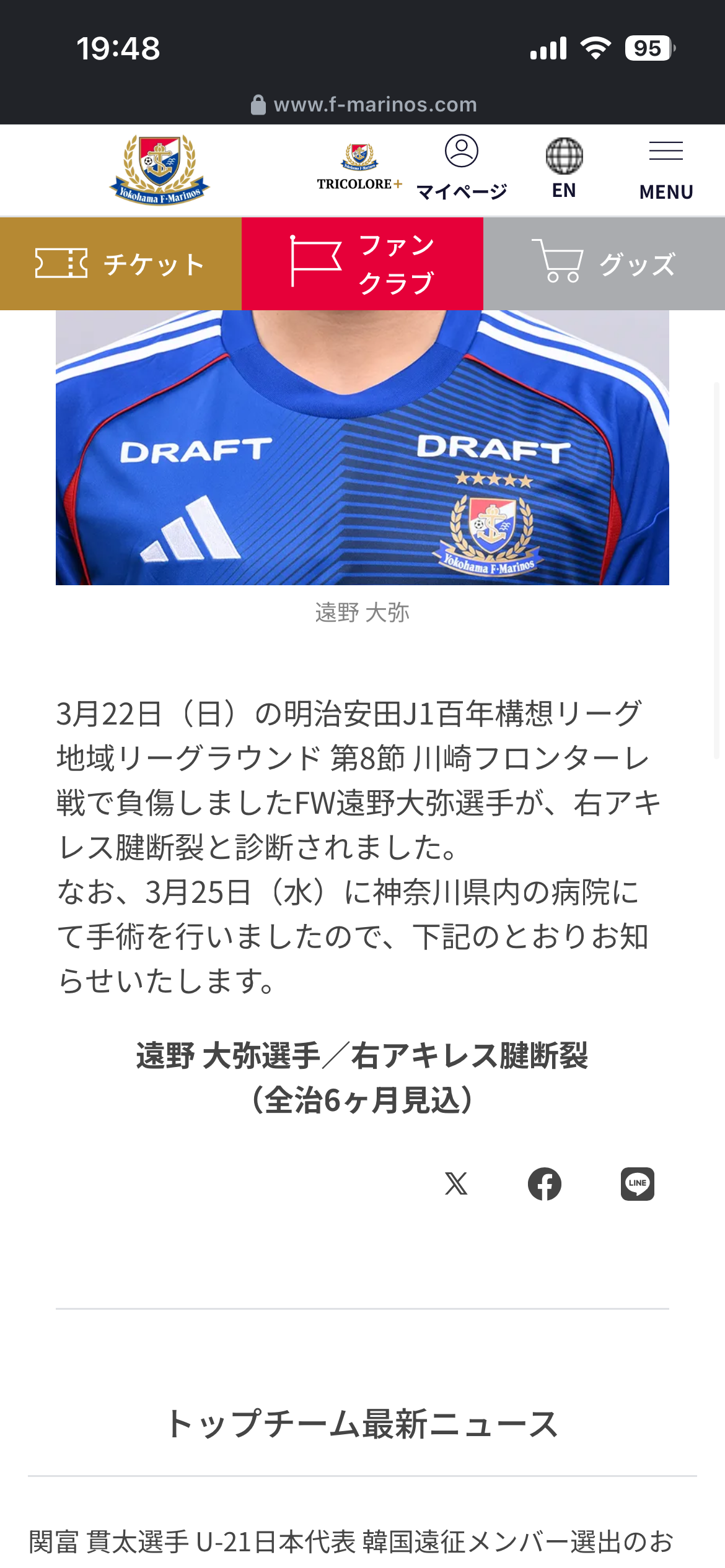Share this article via LINE
Image resolution: width=725 pixels, height=1568 pixels.
638,1183
